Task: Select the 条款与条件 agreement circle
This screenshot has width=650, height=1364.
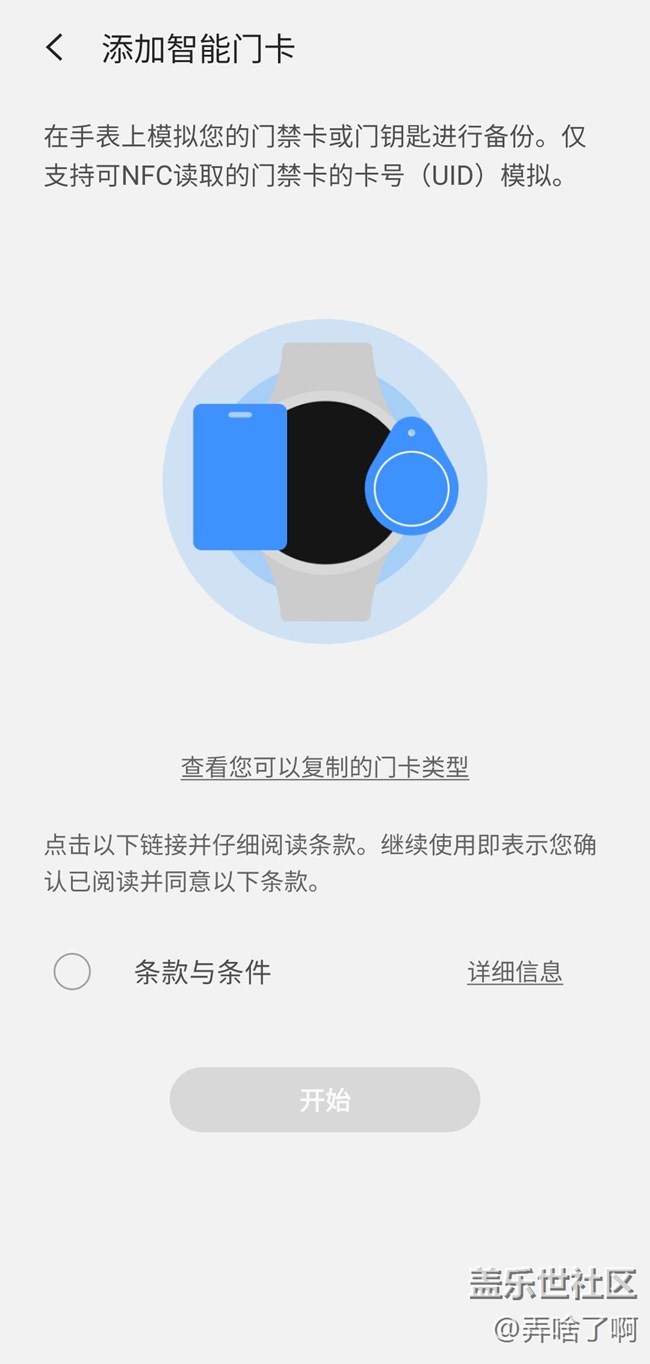Action: [x=72, y=971]
